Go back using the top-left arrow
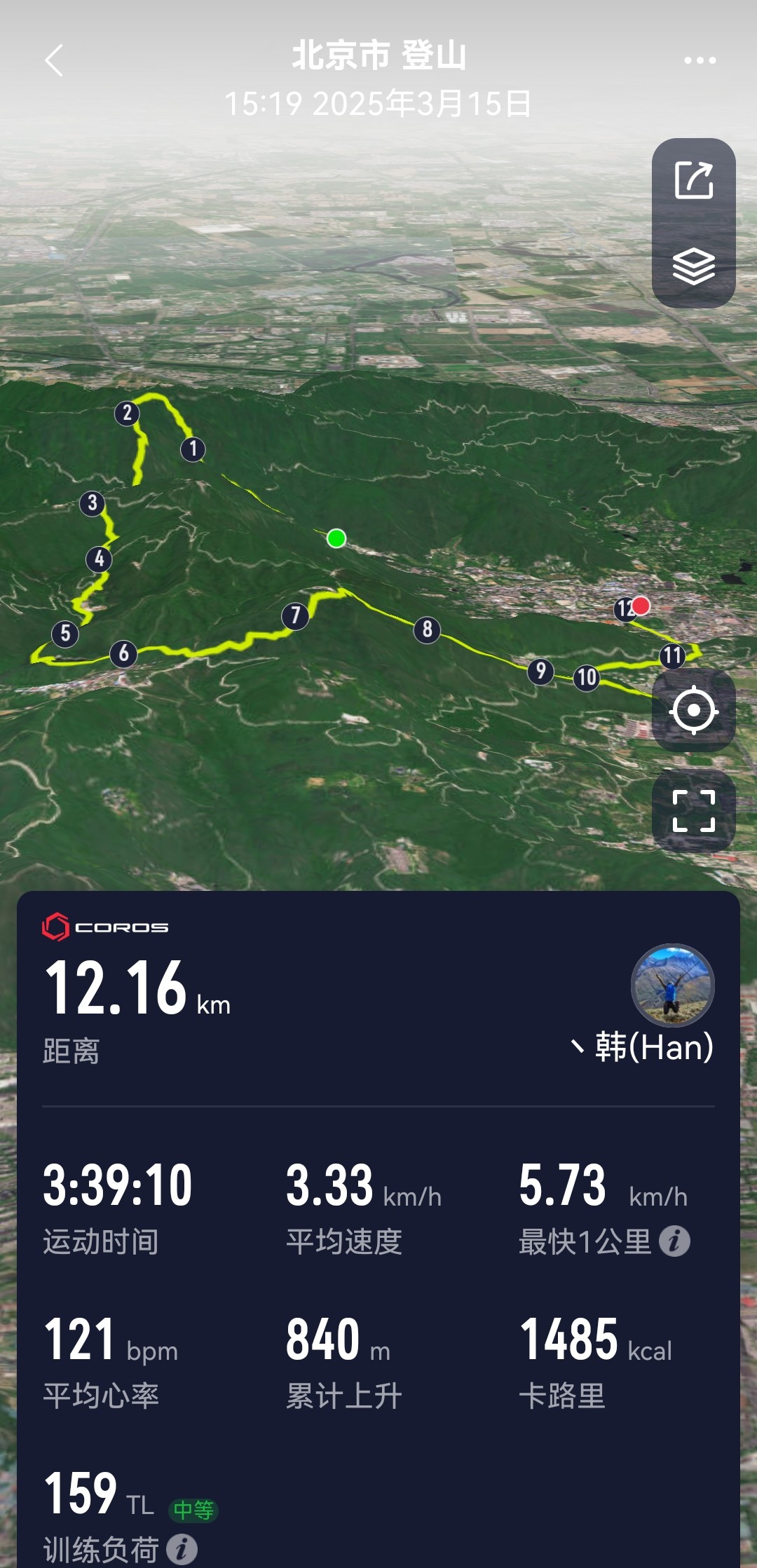Image resolution: width=757 pixels, height=1568 pixels. (x=54, y=60)
